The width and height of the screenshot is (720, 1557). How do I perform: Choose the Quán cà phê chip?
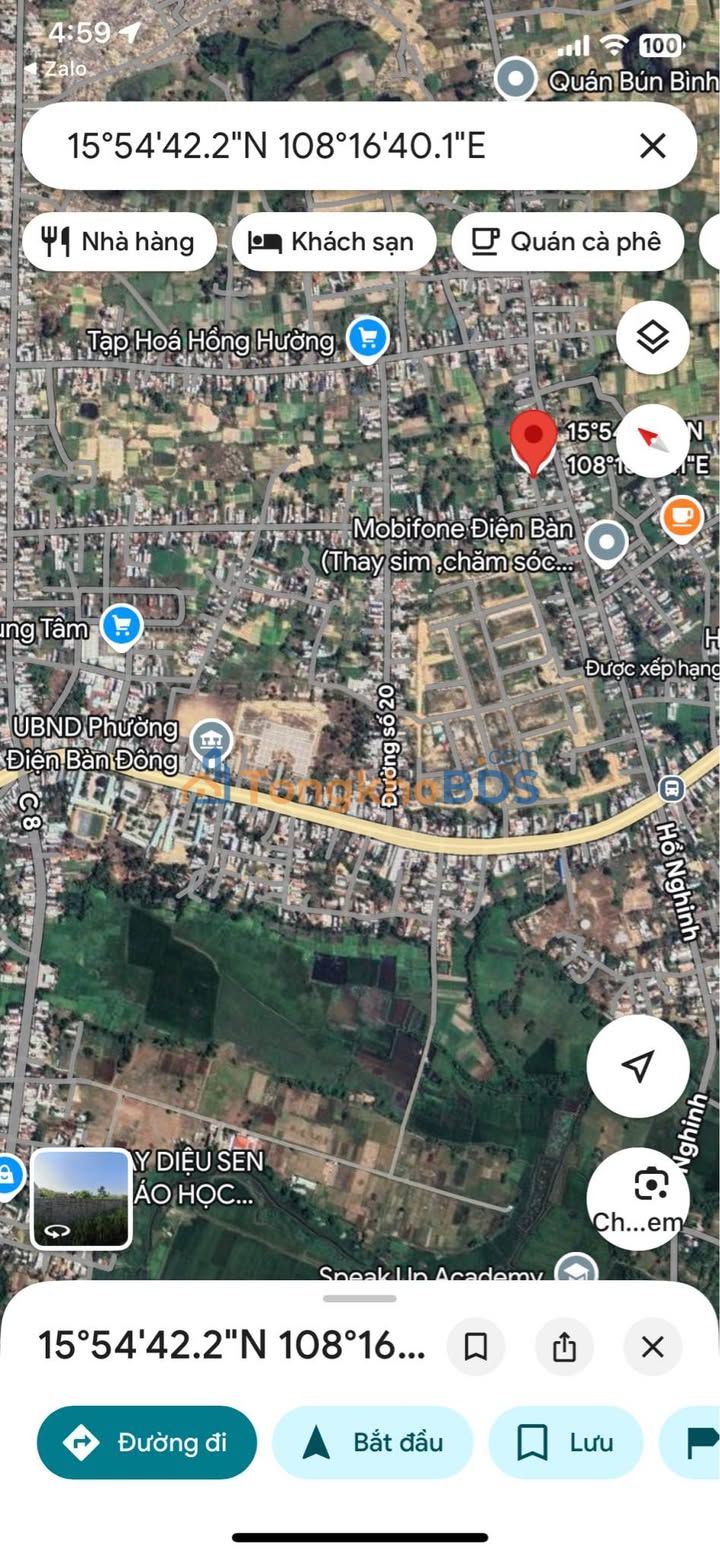click(x=567, y=241)
